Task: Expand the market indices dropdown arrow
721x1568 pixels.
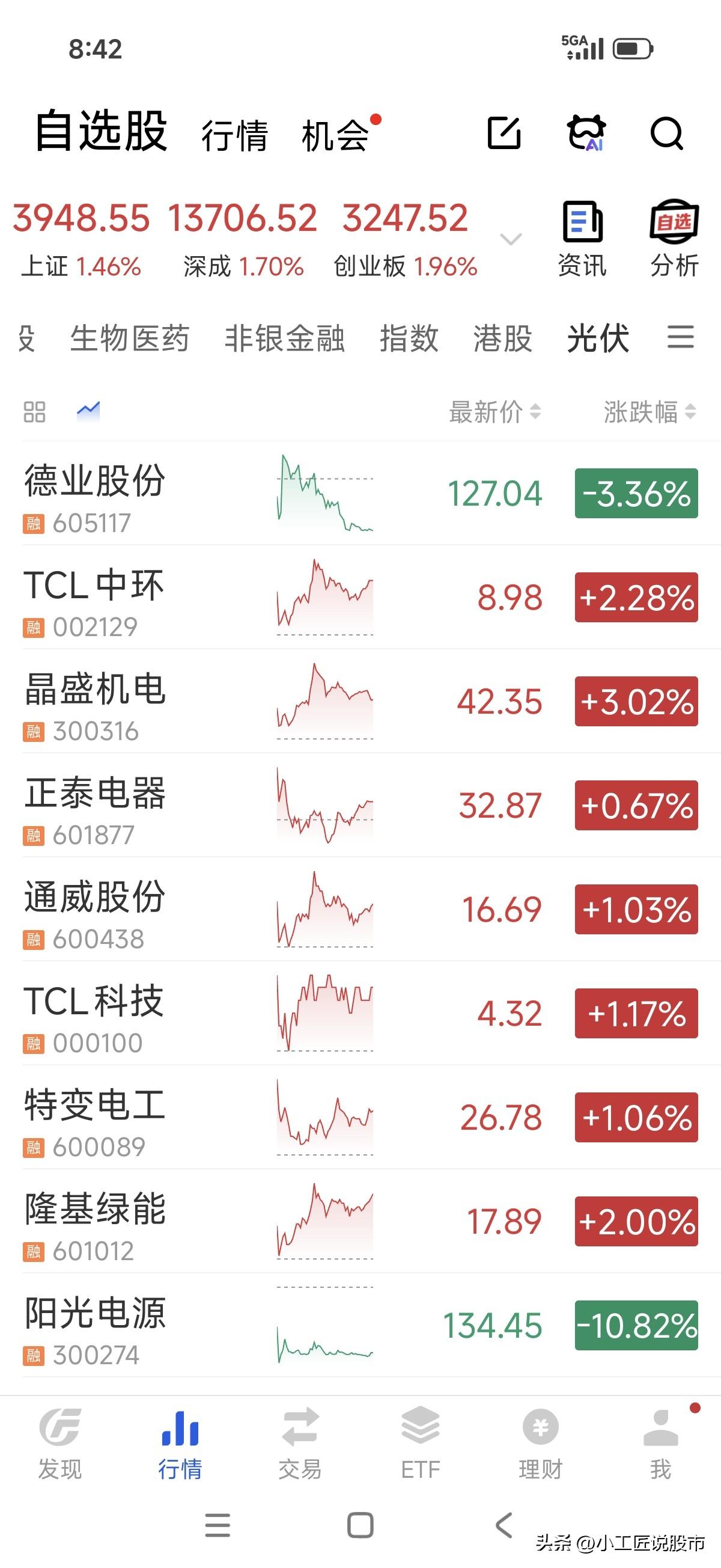Action: coord(510,239)
